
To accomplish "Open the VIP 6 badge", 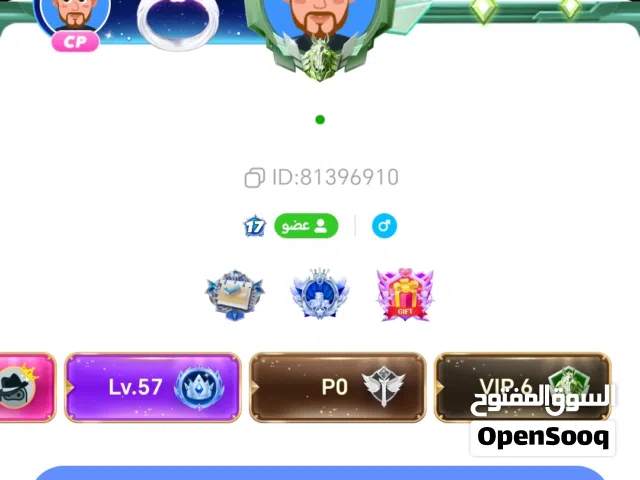I will pyautogui.click(x=521, y=385).
